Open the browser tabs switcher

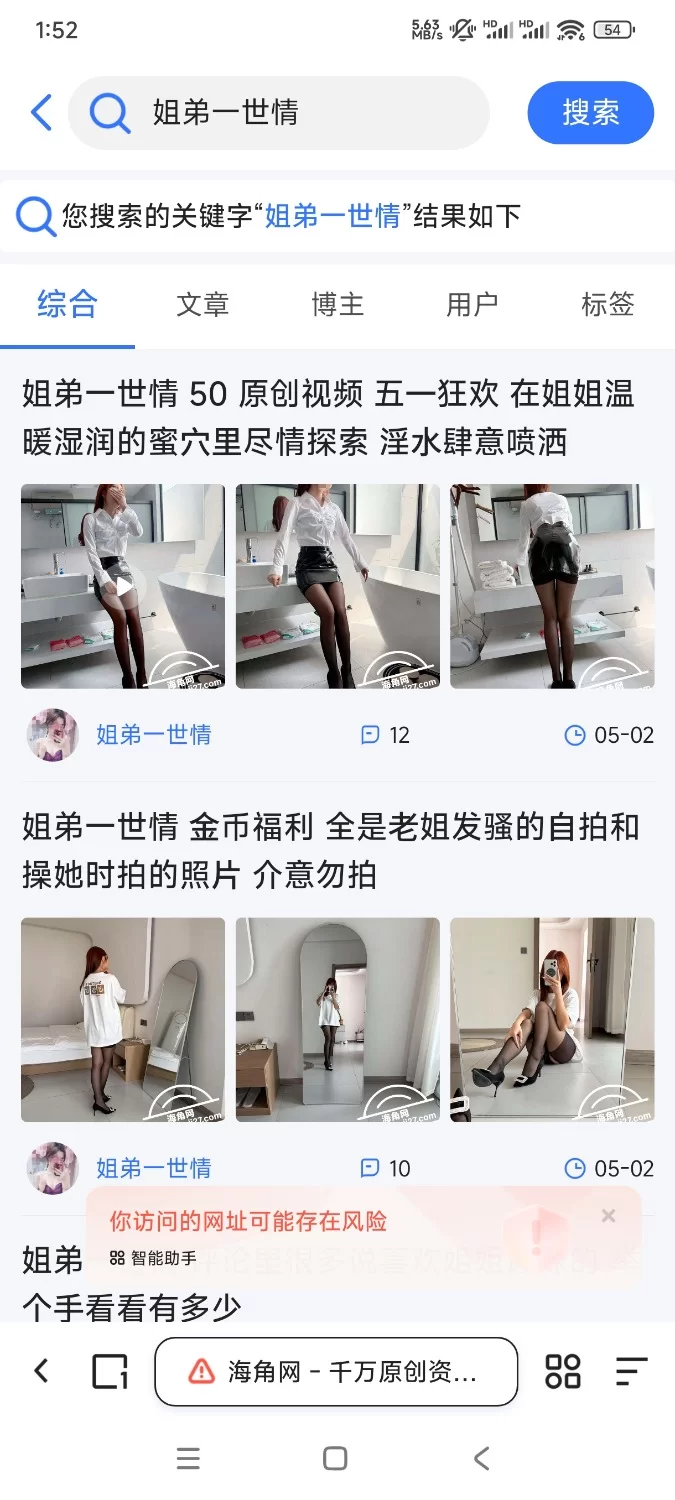click(x=110, y=1372)
